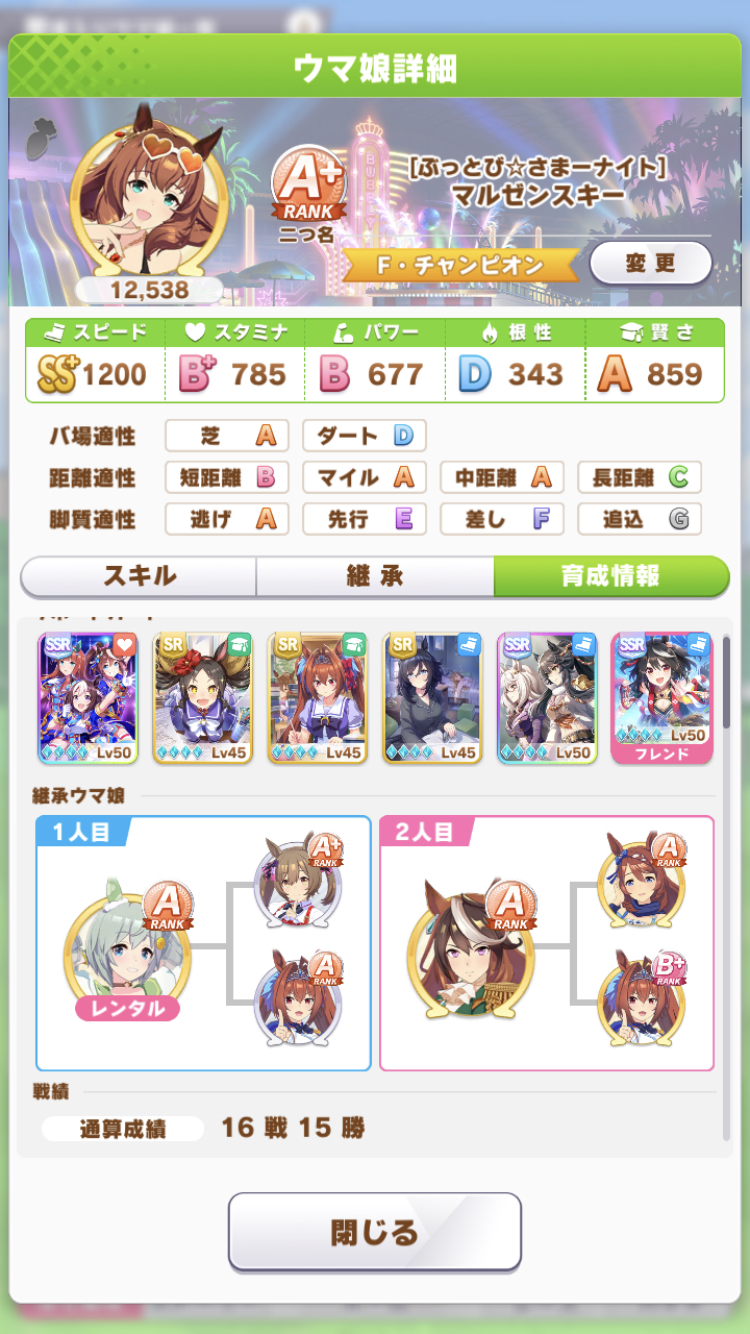The width and height of the screenshot is (750, 1334).
Task: Switch to the 継承 tab
Action: pos(375,576)
